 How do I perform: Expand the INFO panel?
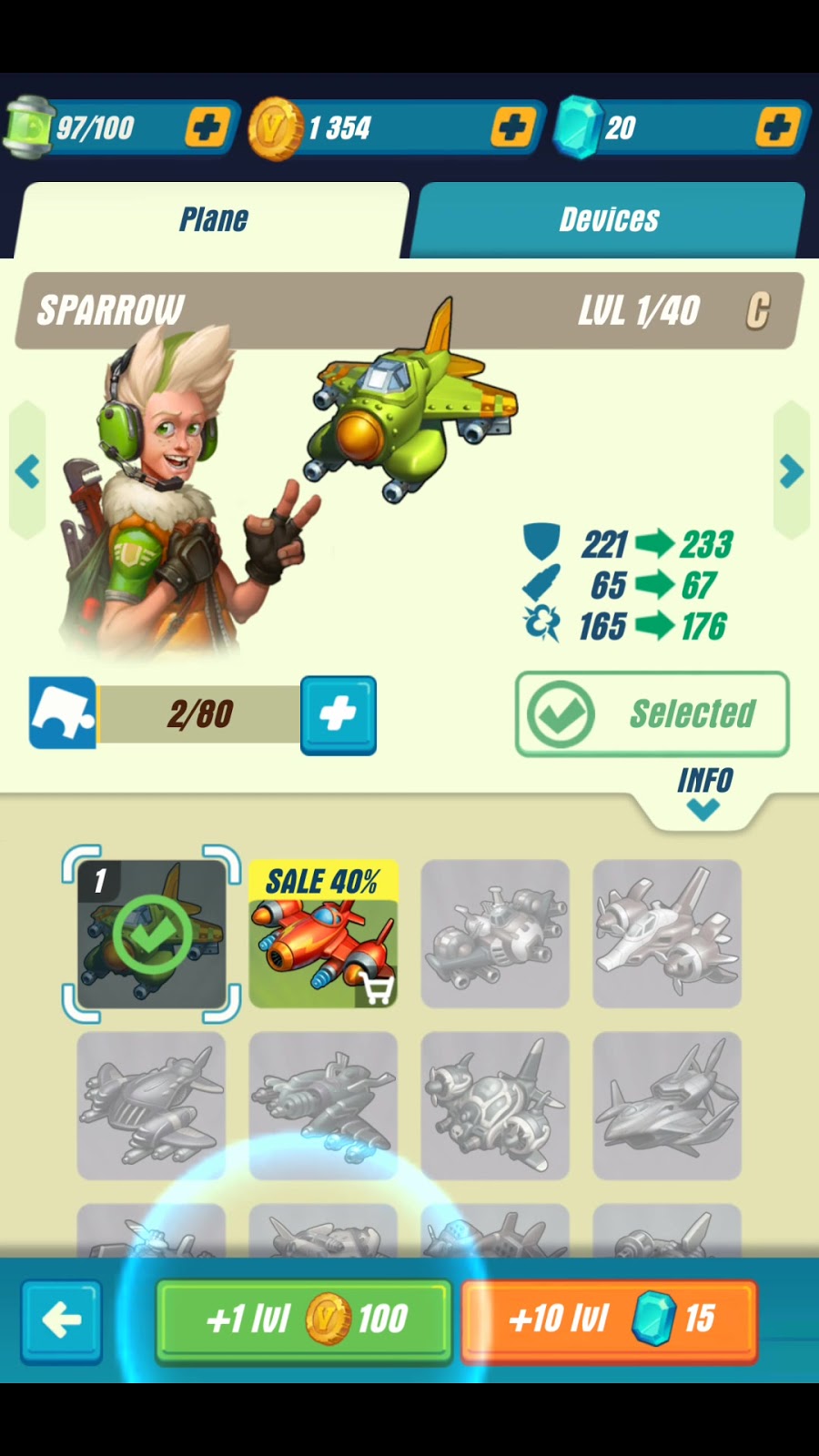(703, 792)
